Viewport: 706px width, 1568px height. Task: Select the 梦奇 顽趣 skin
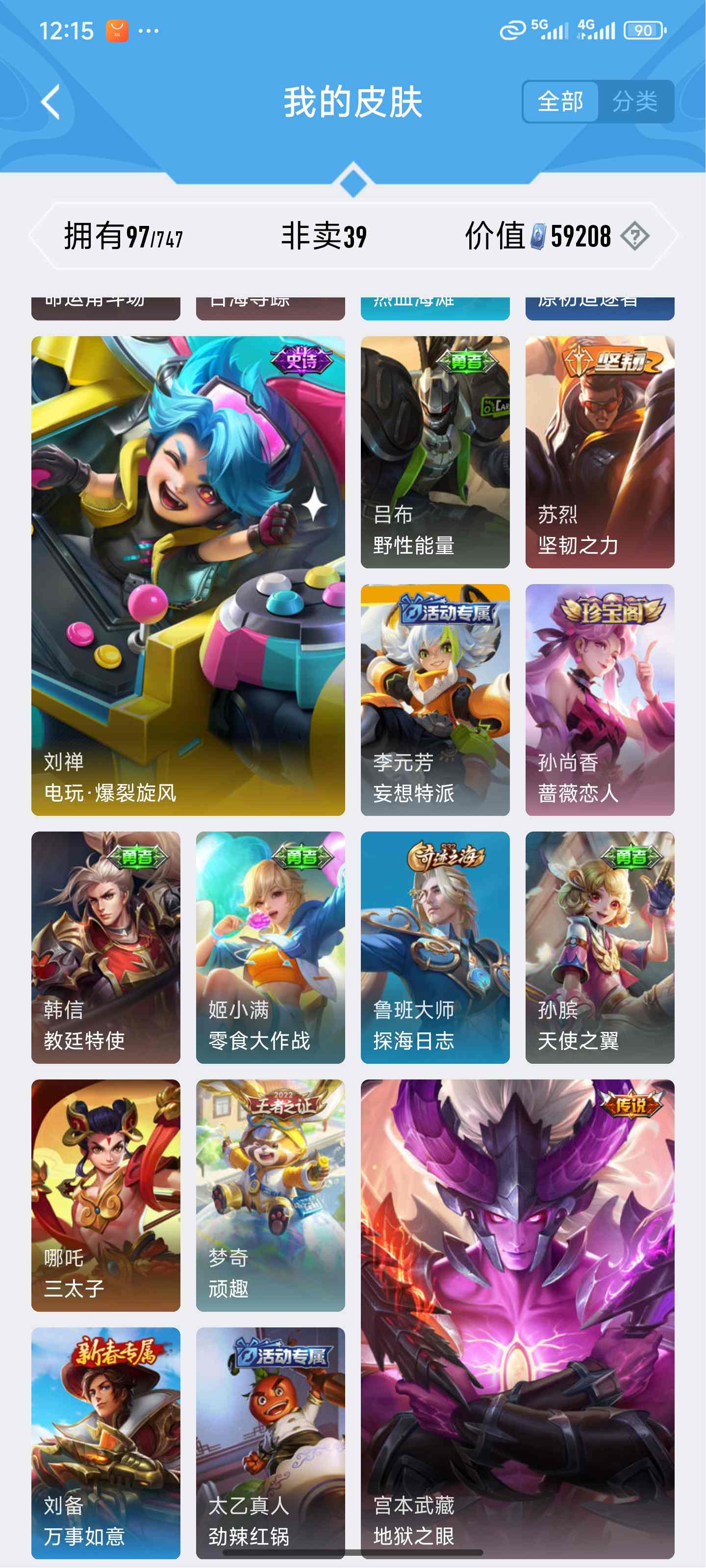(270, 1195)
